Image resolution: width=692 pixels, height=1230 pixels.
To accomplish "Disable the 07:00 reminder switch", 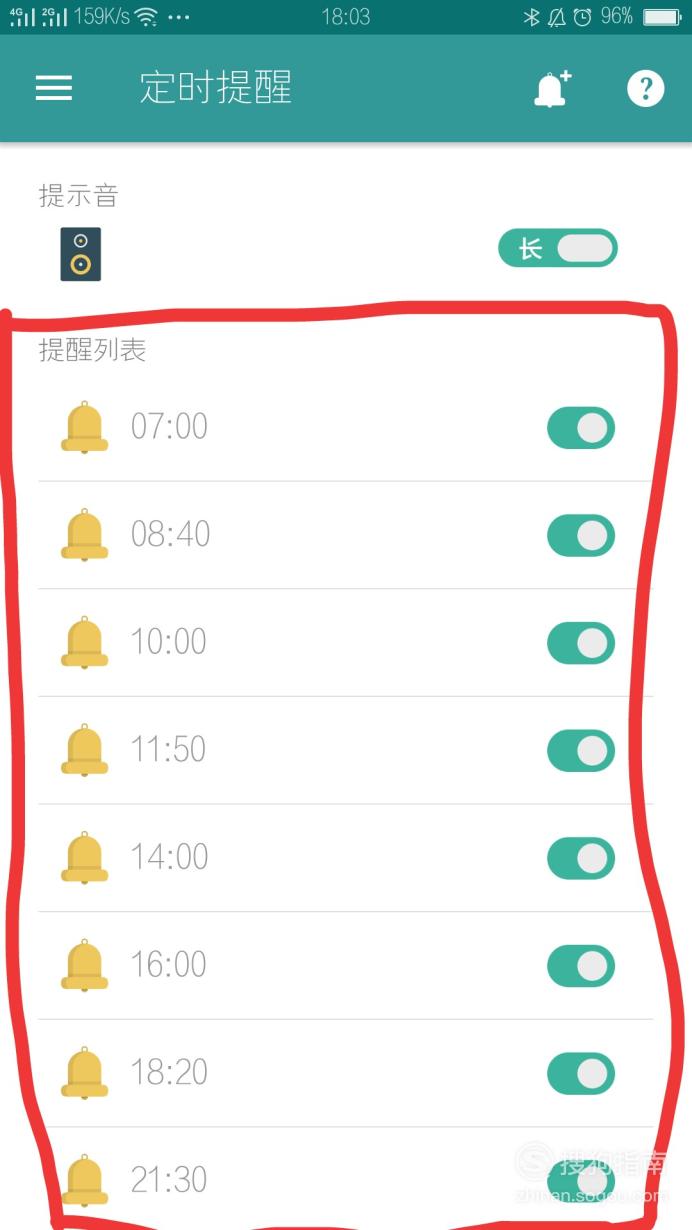I will (581, 428).
